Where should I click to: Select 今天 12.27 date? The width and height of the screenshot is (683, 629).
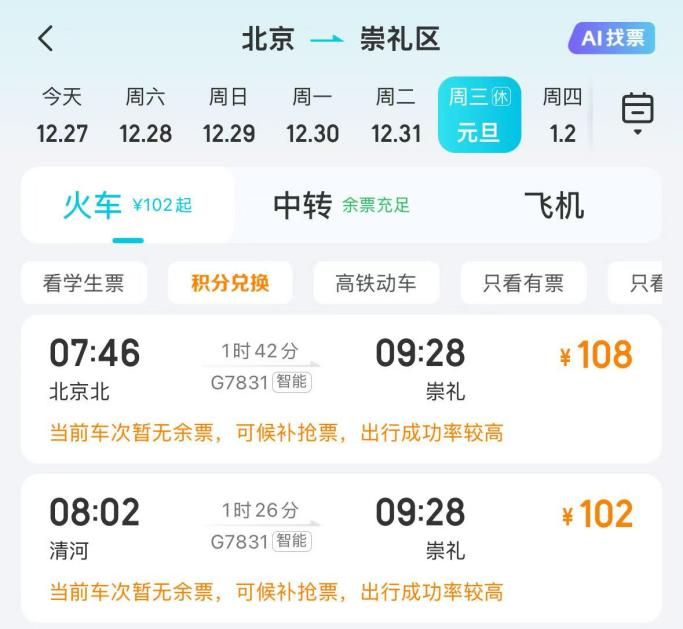pos(62,115)
